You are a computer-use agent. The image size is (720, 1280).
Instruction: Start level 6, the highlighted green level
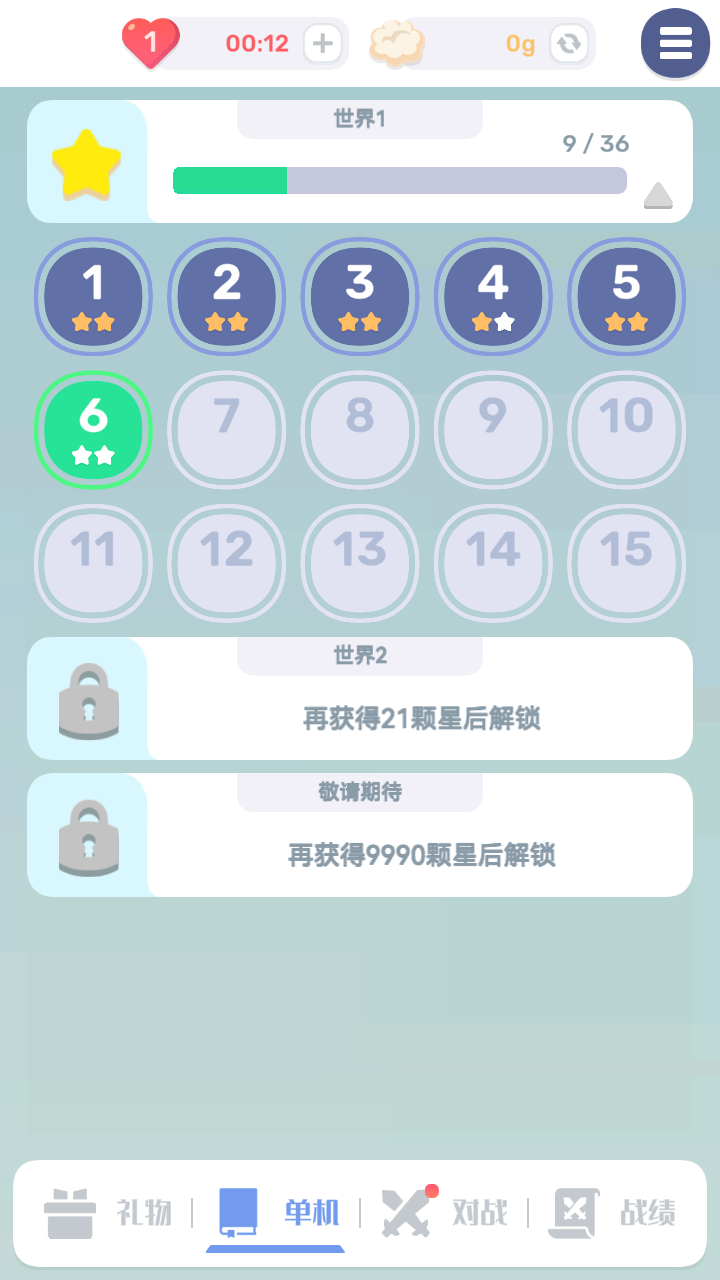tap(93, 430)
